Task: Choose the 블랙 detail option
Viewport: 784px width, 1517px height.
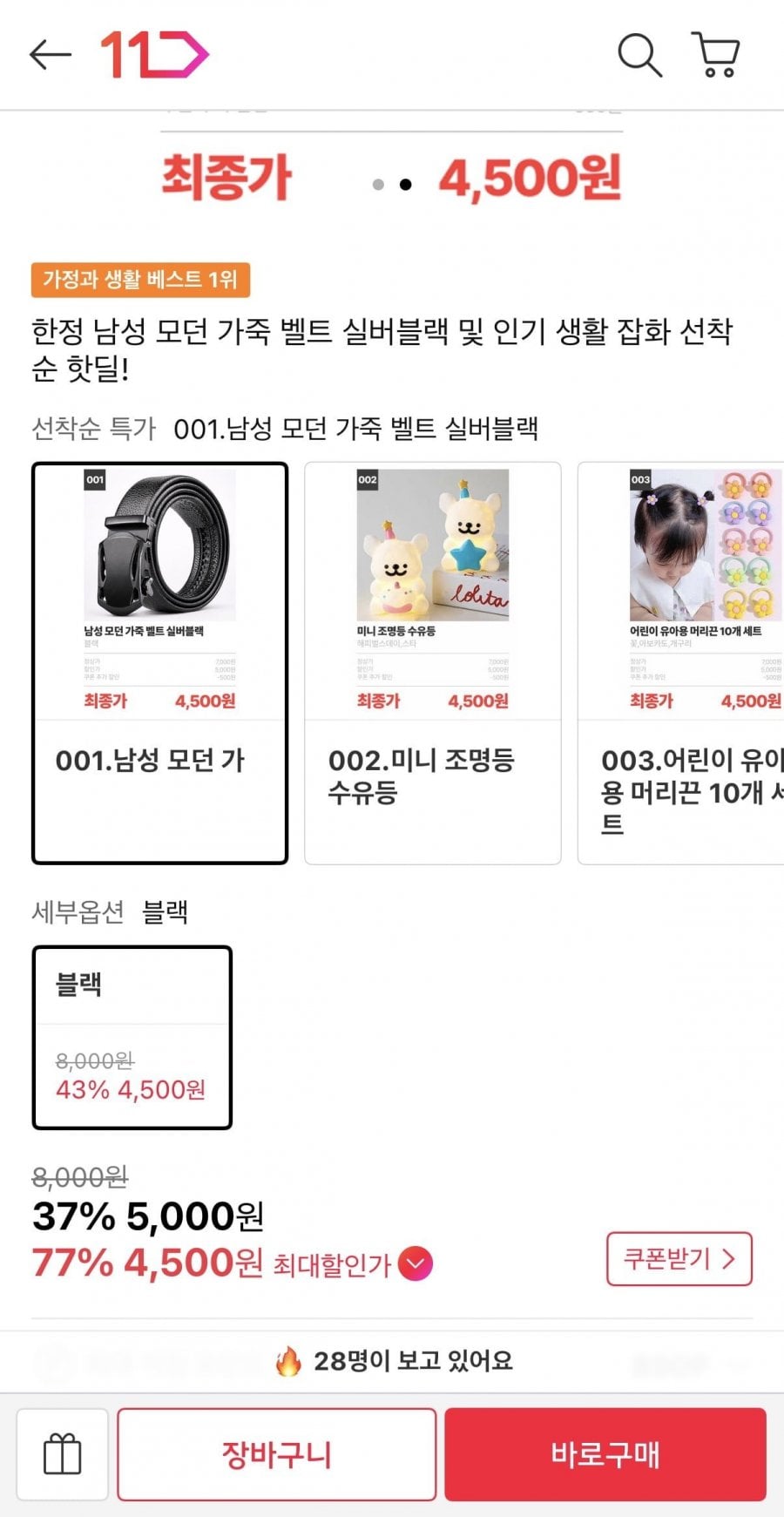Action: 132,1037
